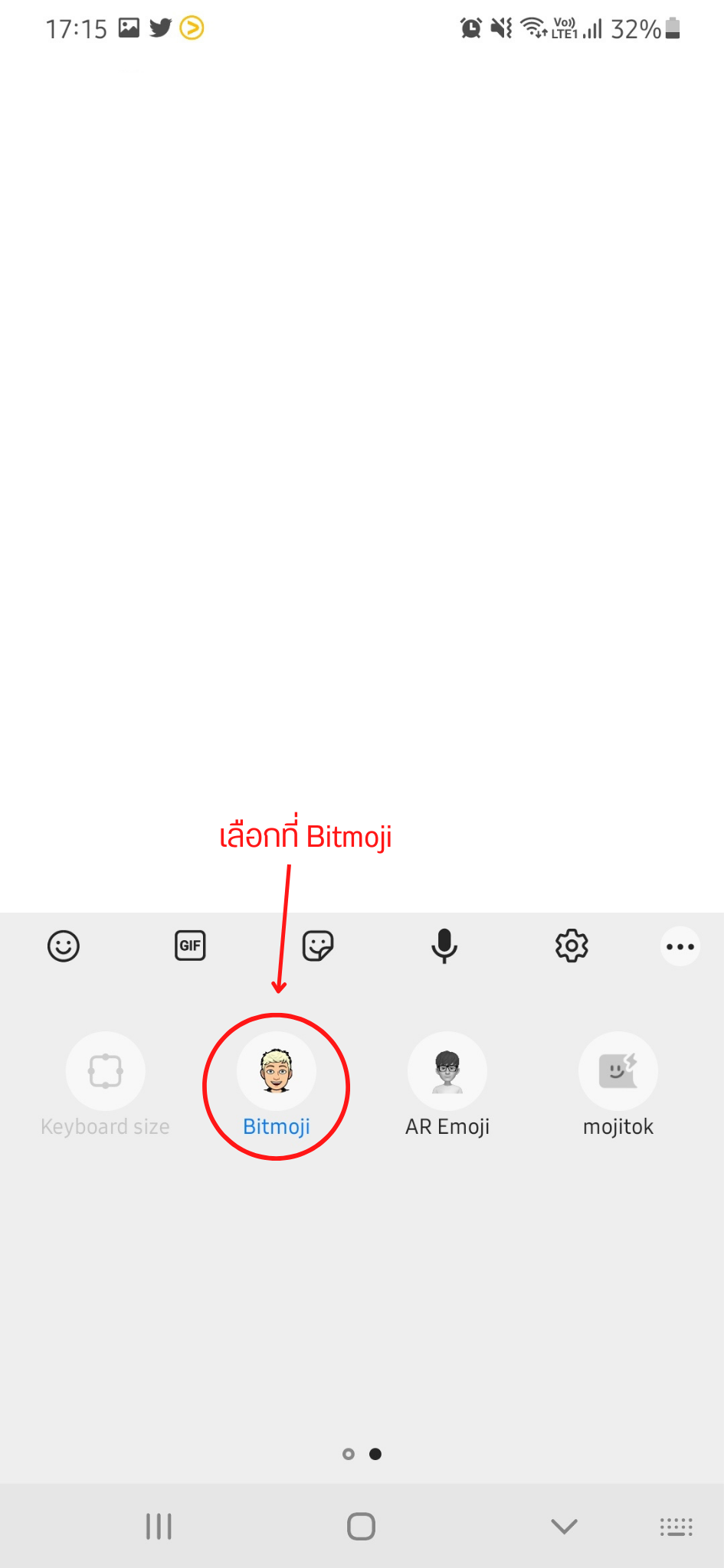Open recent apps
724x1568 pixels.
coord(159,1527)
